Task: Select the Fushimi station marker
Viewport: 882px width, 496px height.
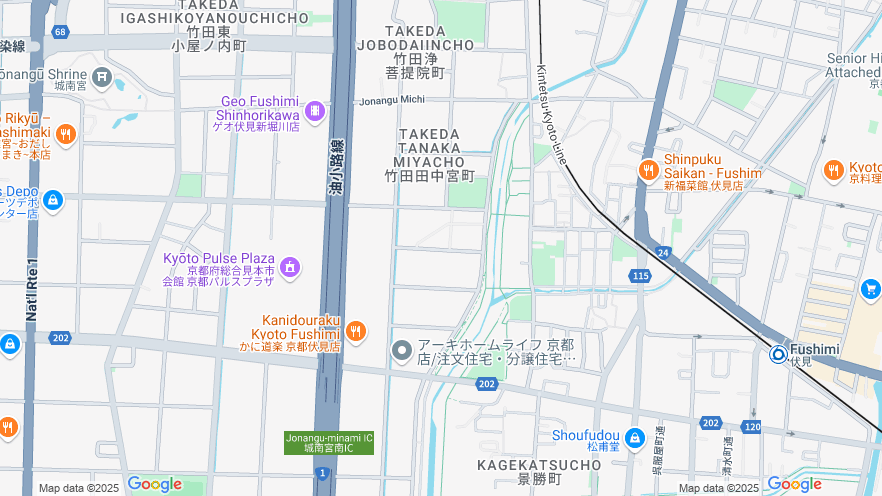Action: pos(778,354)
